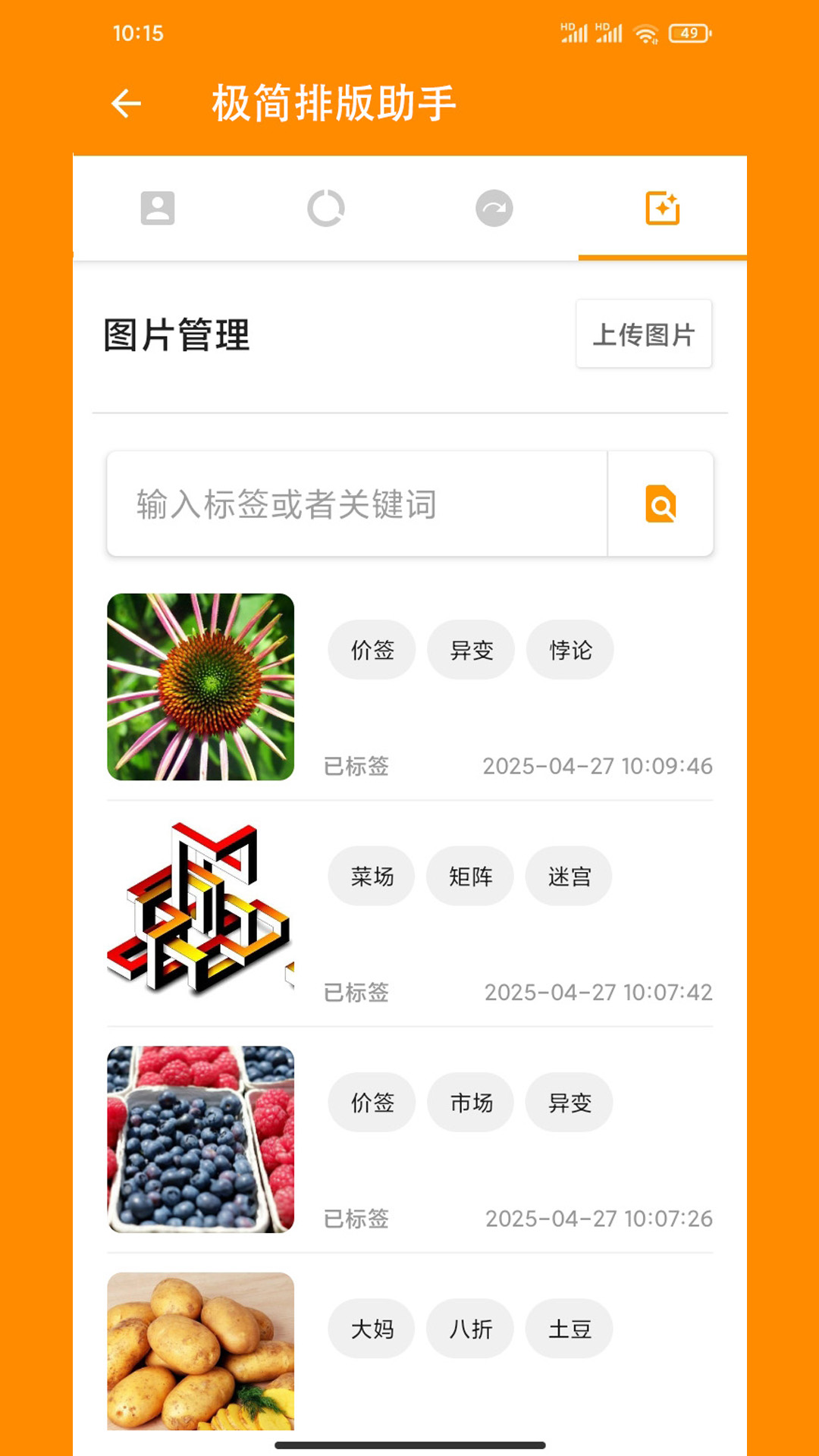This screenshot has height=1456, width=819.
Task: Click the 上传图片 upload button
Action: pos(644,334)
